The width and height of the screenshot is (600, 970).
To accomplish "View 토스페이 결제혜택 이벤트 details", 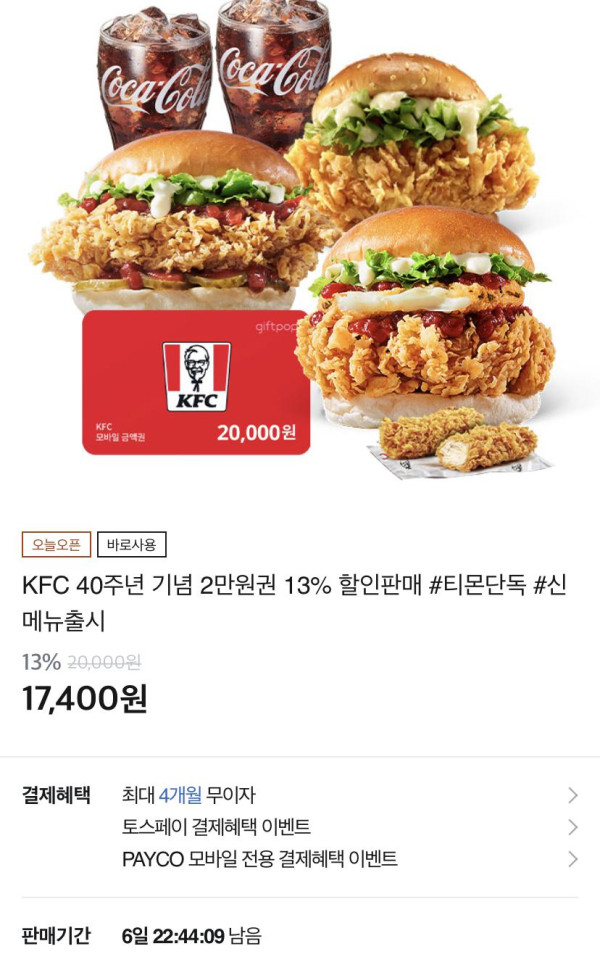I will pyautogui.click(x=216, y=827).
